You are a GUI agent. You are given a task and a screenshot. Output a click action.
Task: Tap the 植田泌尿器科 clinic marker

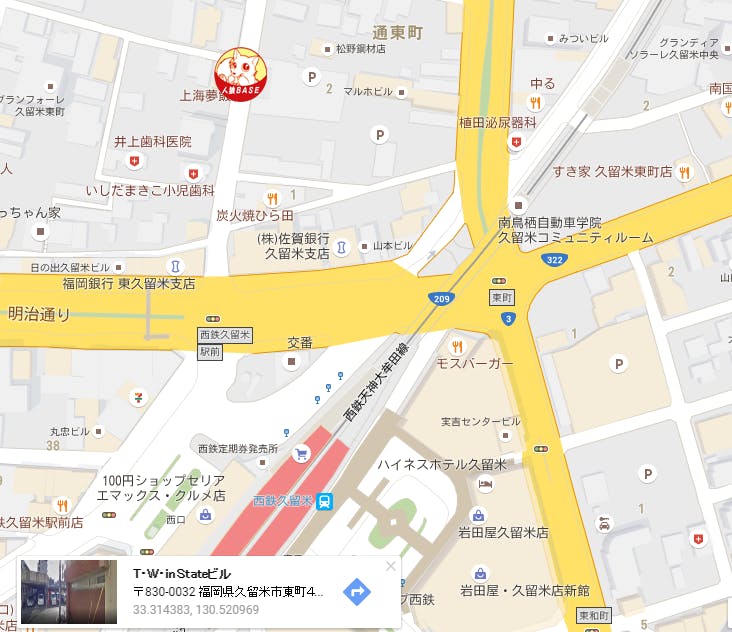point(515,142)
